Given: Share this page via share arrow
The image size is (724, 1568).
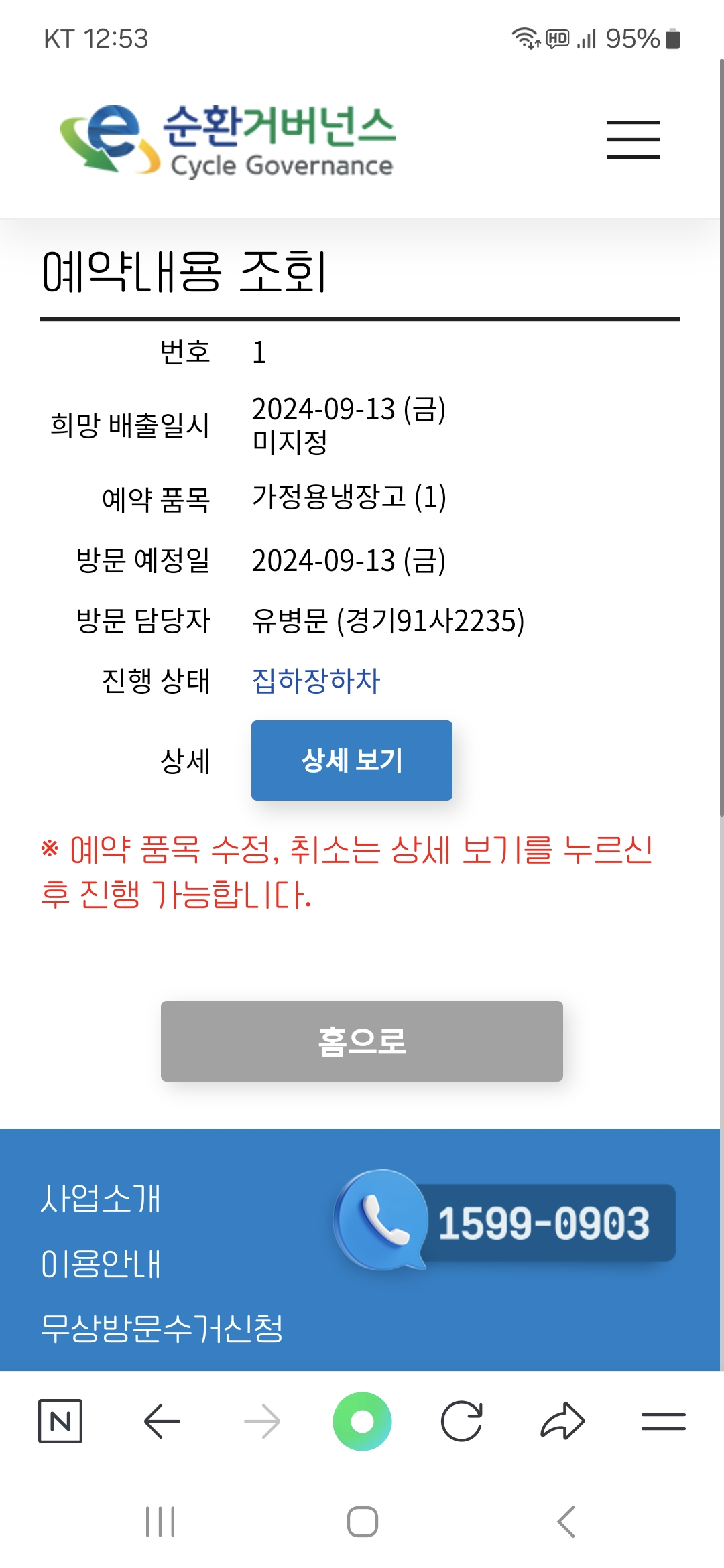Looking at the screenshot, I should 562,1421.
